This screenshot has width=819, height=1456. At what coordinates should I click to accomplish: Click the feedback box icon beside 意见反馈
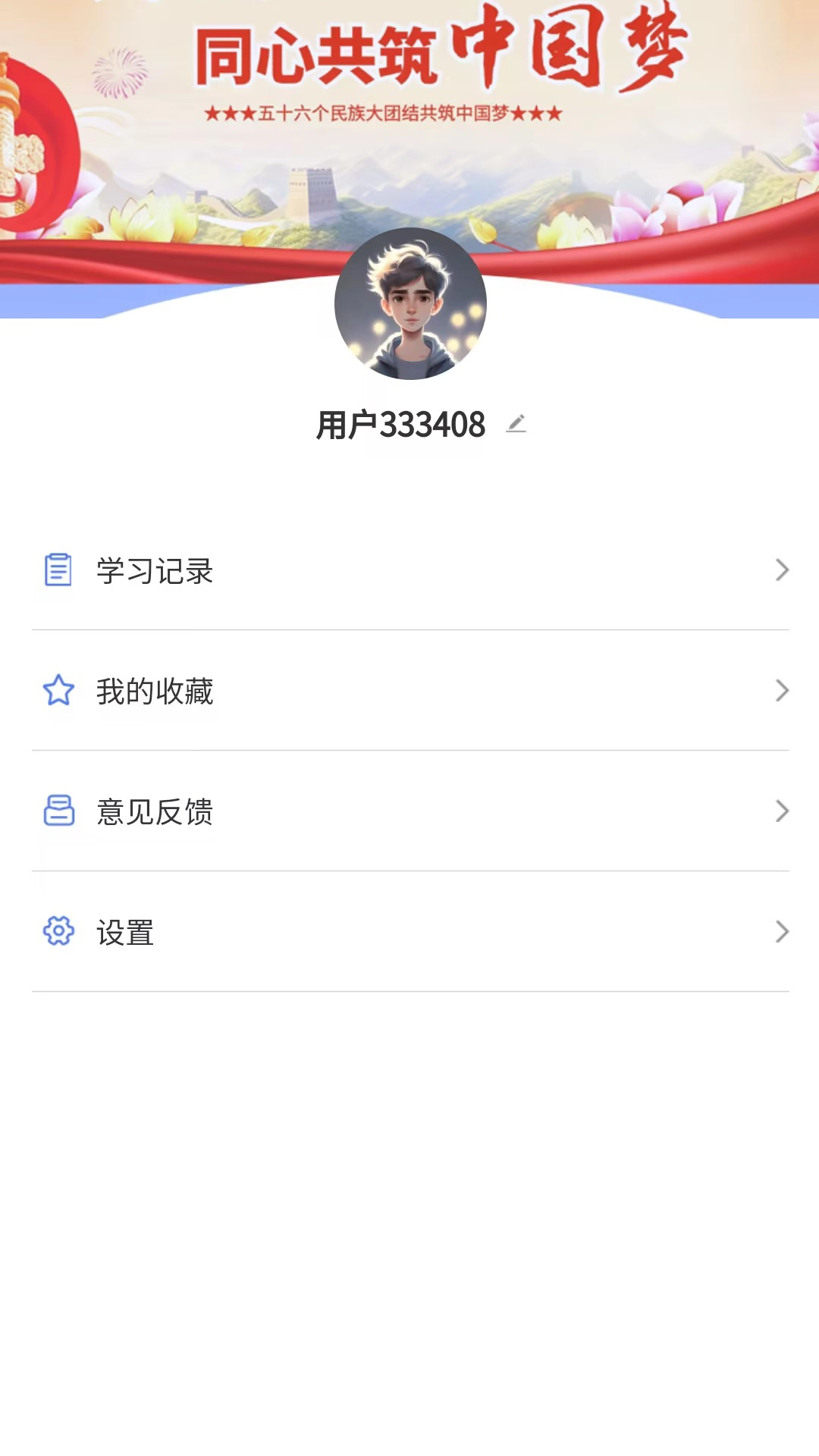point(58,811)
